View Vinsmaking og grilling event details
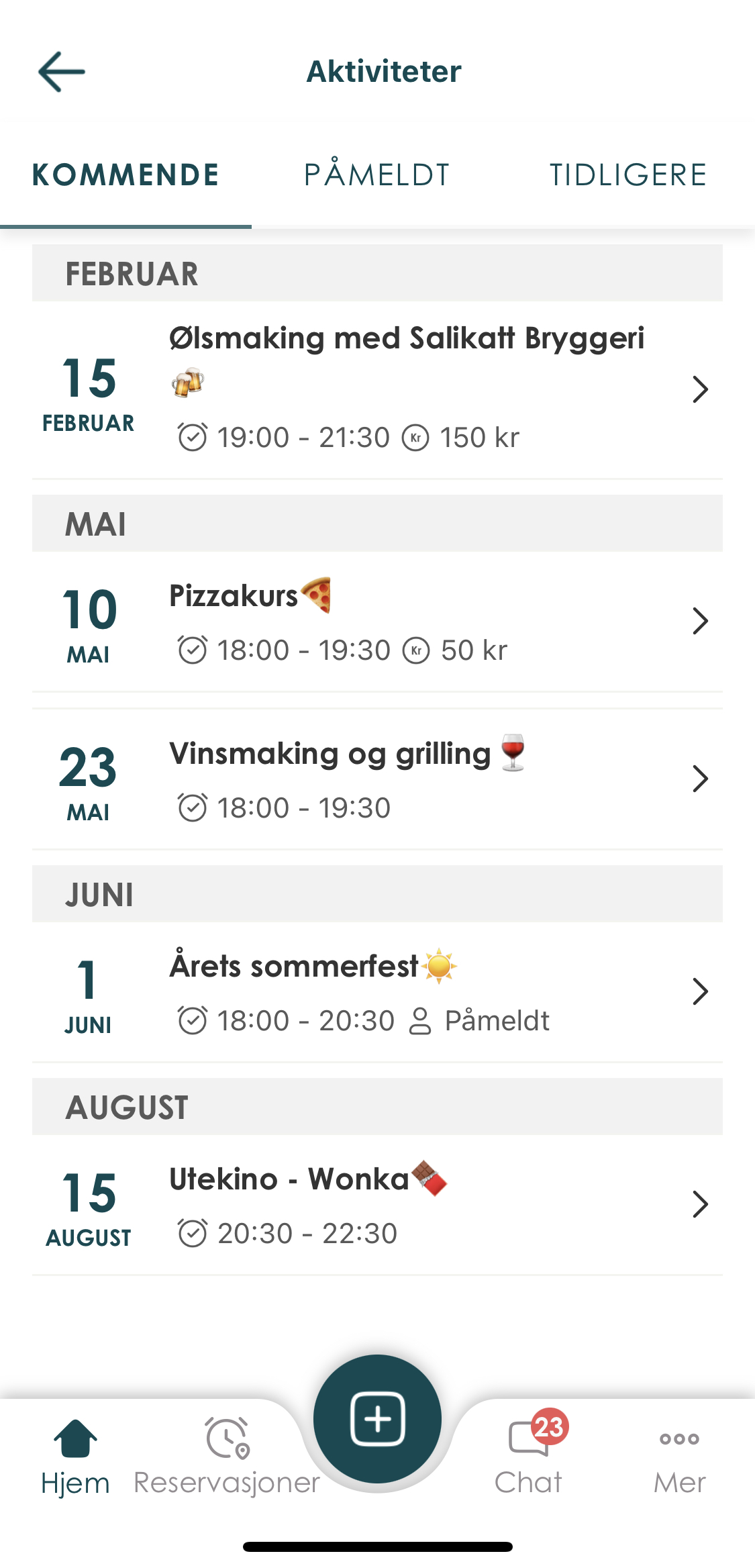The width and height of the screenshot is (755, 1568). 377,779
